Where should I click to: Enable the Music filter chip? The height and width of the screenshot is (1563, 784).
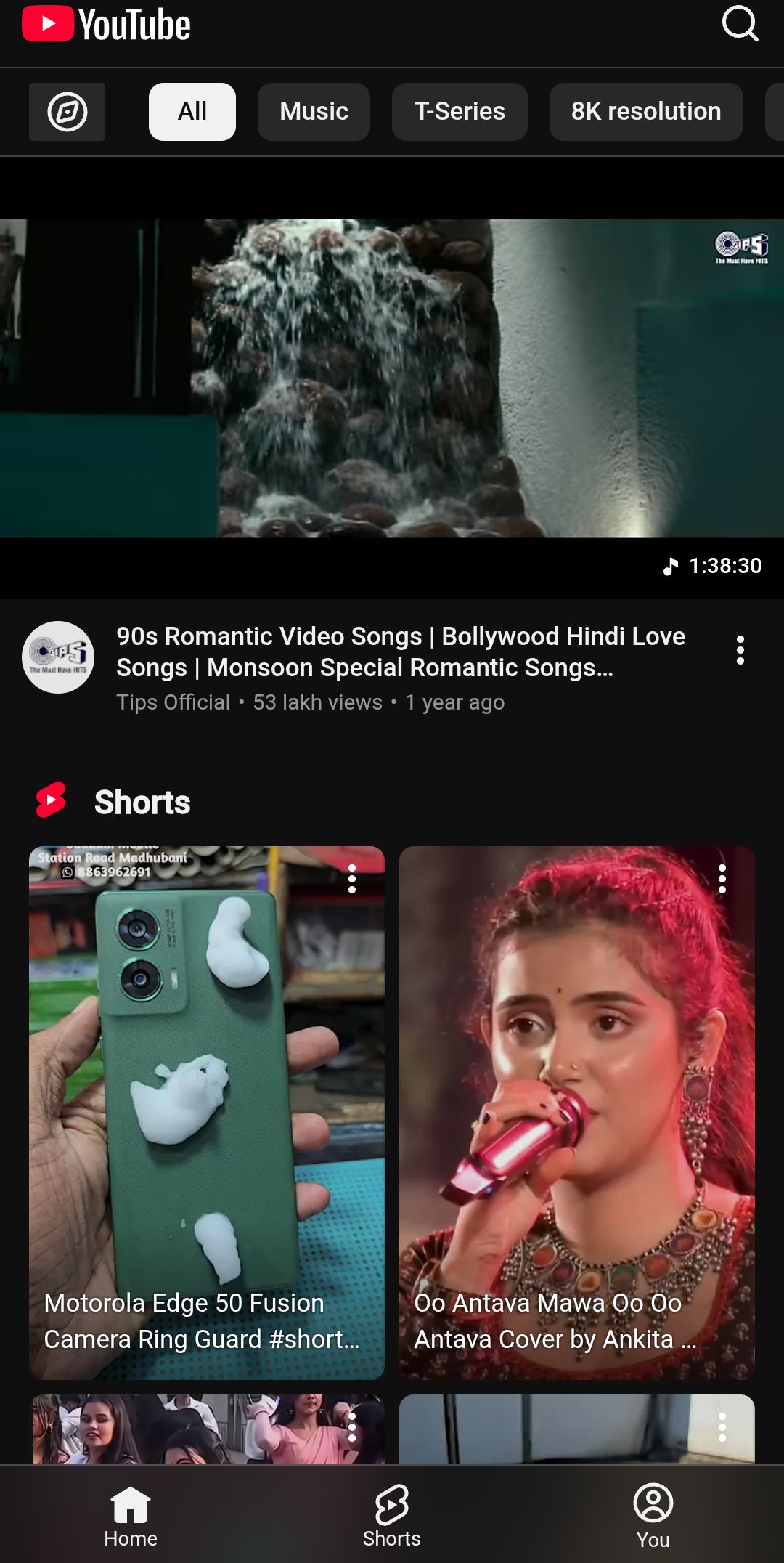313,111
